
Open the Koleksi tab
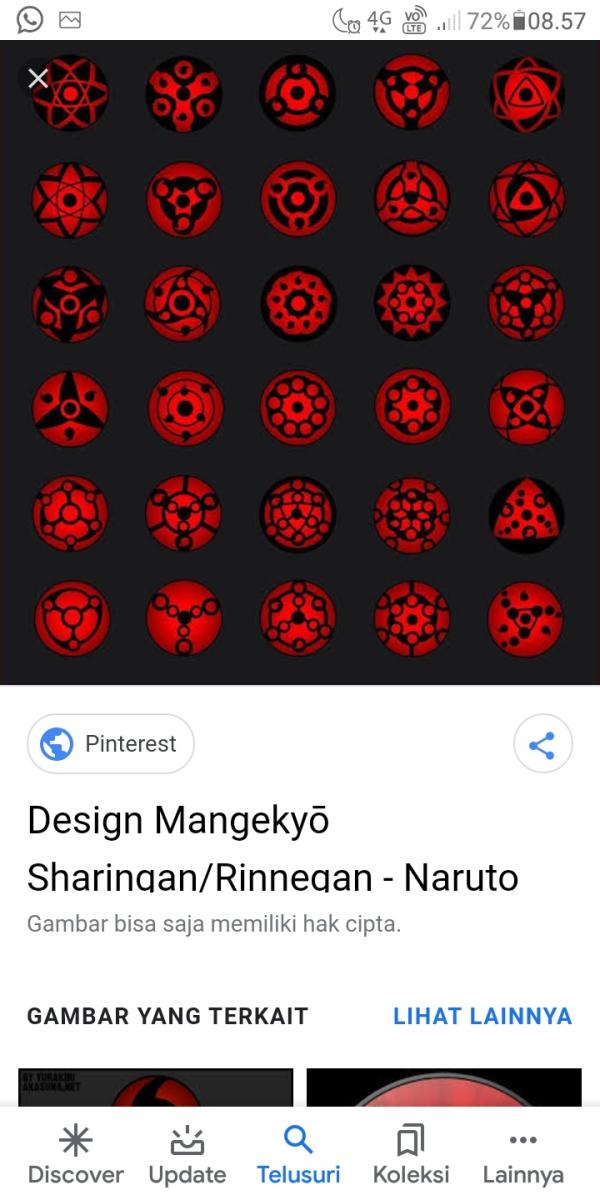pos(410,1153)
